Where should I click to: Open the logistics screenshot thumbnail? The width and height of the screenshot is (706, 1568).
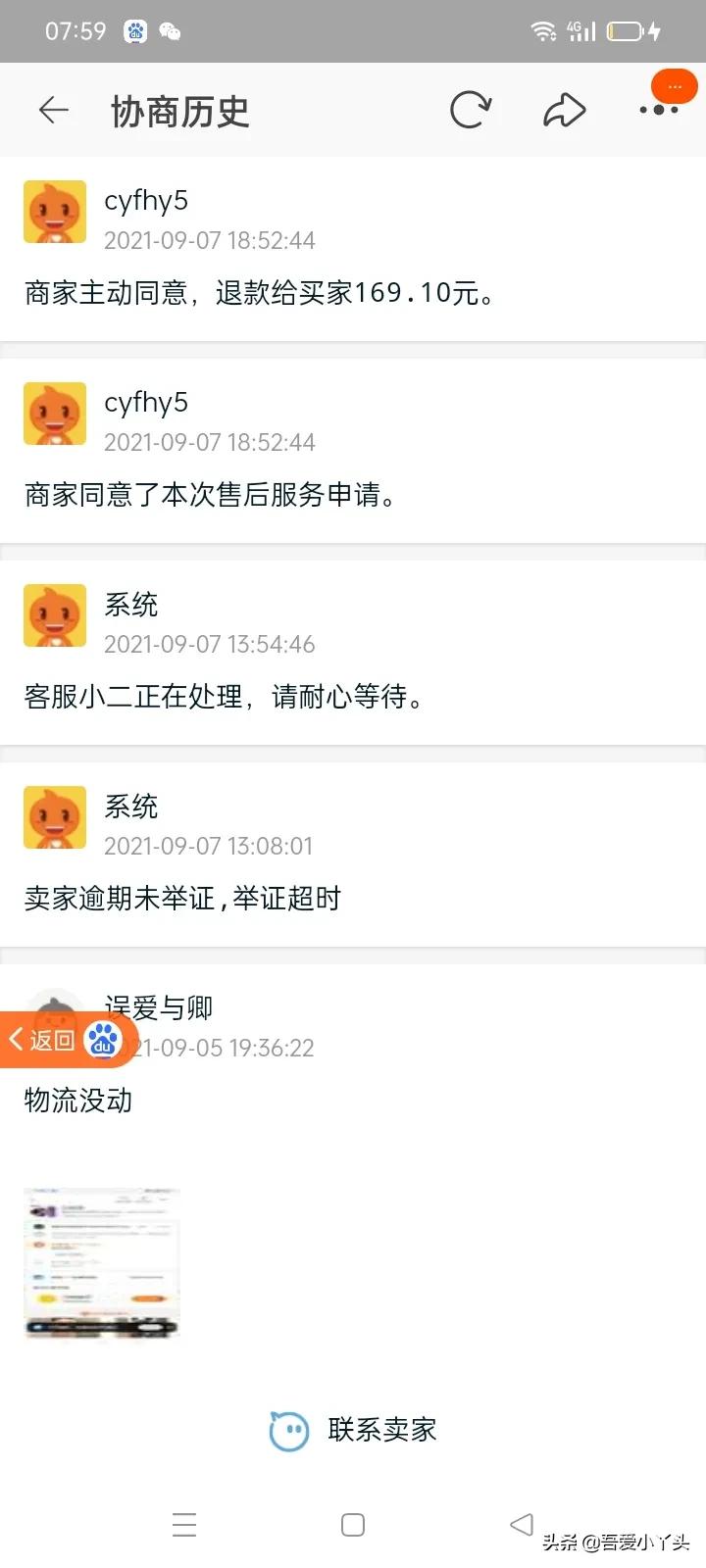[101, 1262]
